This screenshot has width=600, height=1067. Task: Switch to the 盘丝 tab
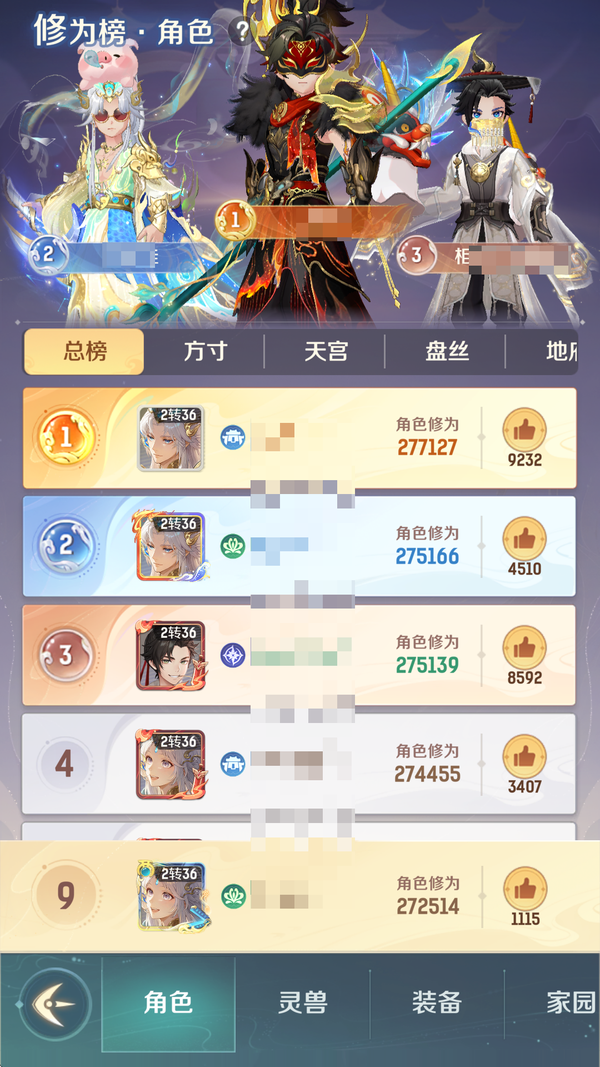tap(446, 352)
